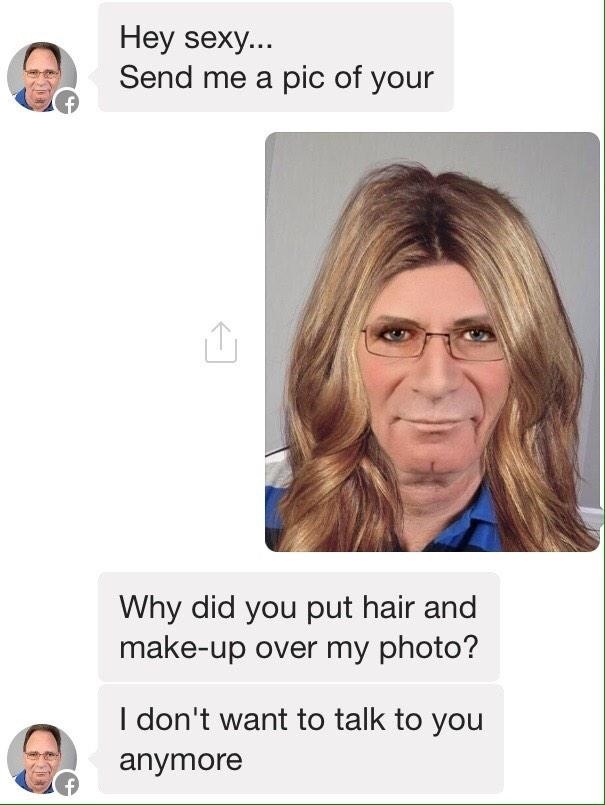Open the sent photo with long blonde hair
605x805 pixels.
pyautogui.click(x=432, y=342)
